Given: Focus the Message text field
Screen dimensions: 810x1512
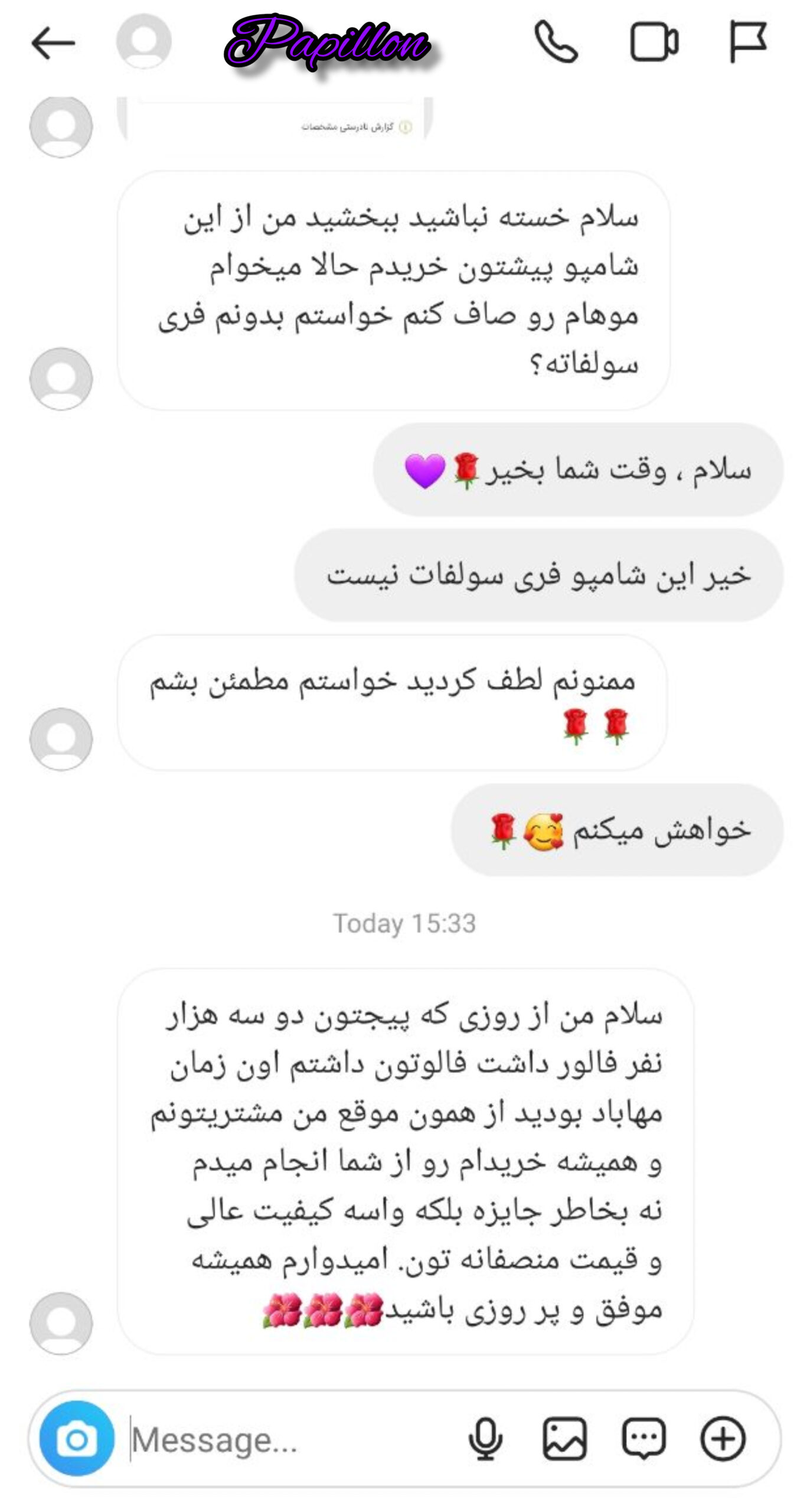Looking at the screenshot, I should point(283,1440).
